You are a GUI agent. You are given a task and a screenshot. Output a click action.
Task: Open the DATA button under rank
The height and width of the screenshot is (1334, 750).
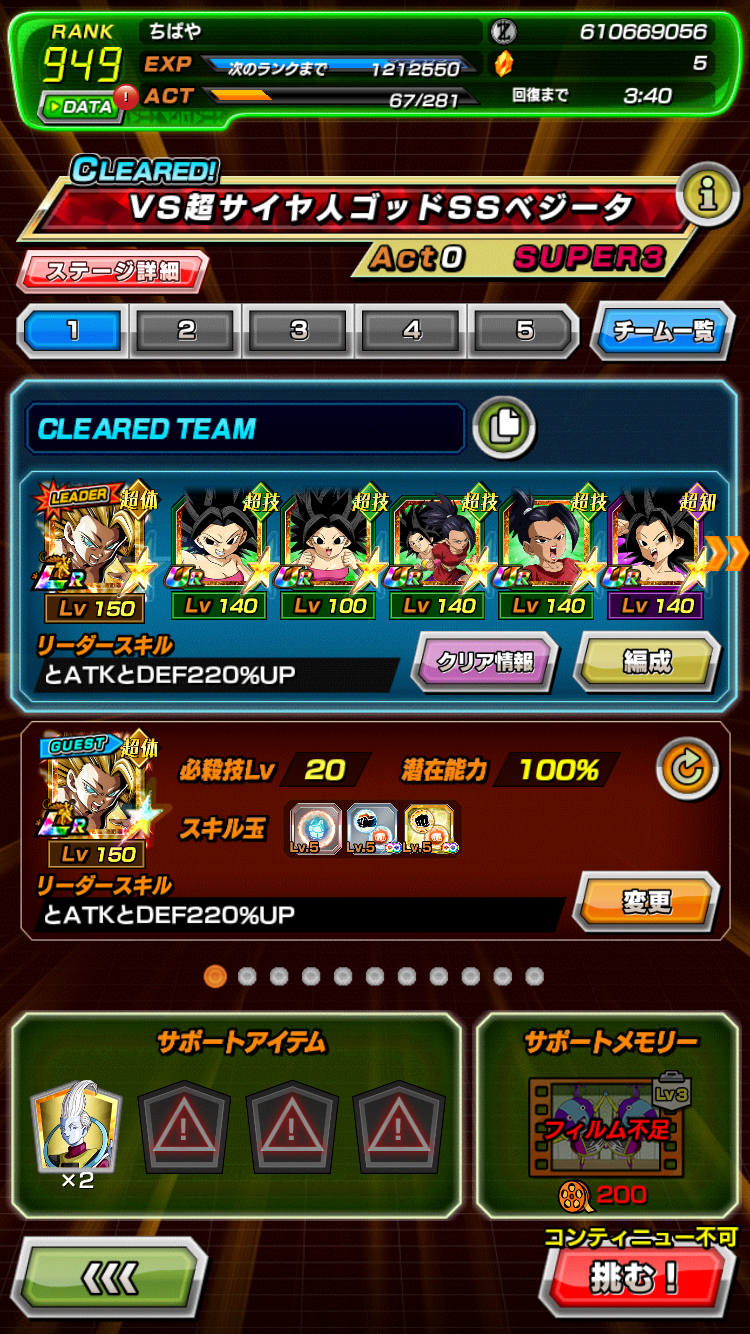[x=79, y=106]
